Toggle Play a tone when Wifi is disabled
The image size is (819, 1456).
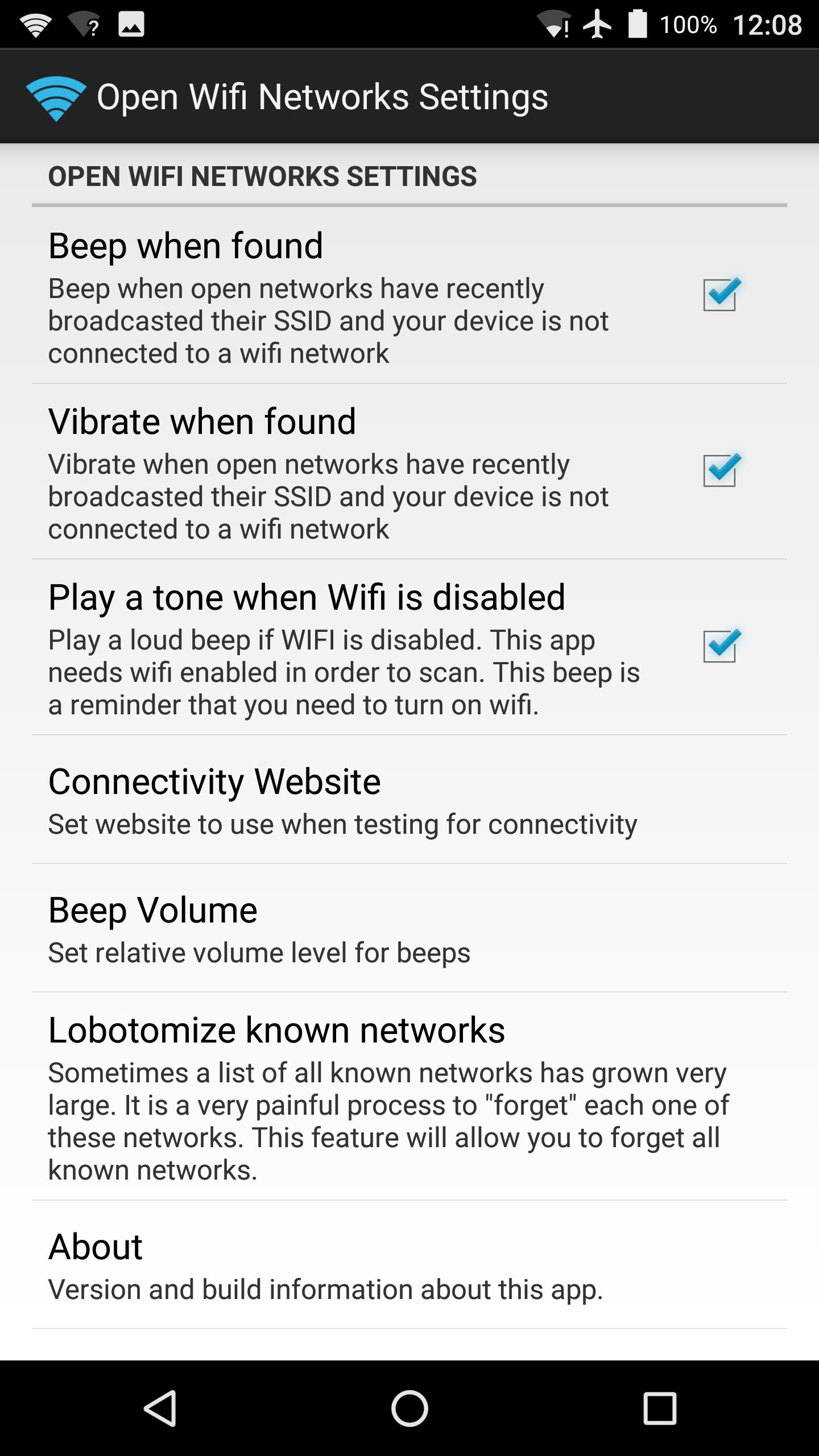coord(720,646)
